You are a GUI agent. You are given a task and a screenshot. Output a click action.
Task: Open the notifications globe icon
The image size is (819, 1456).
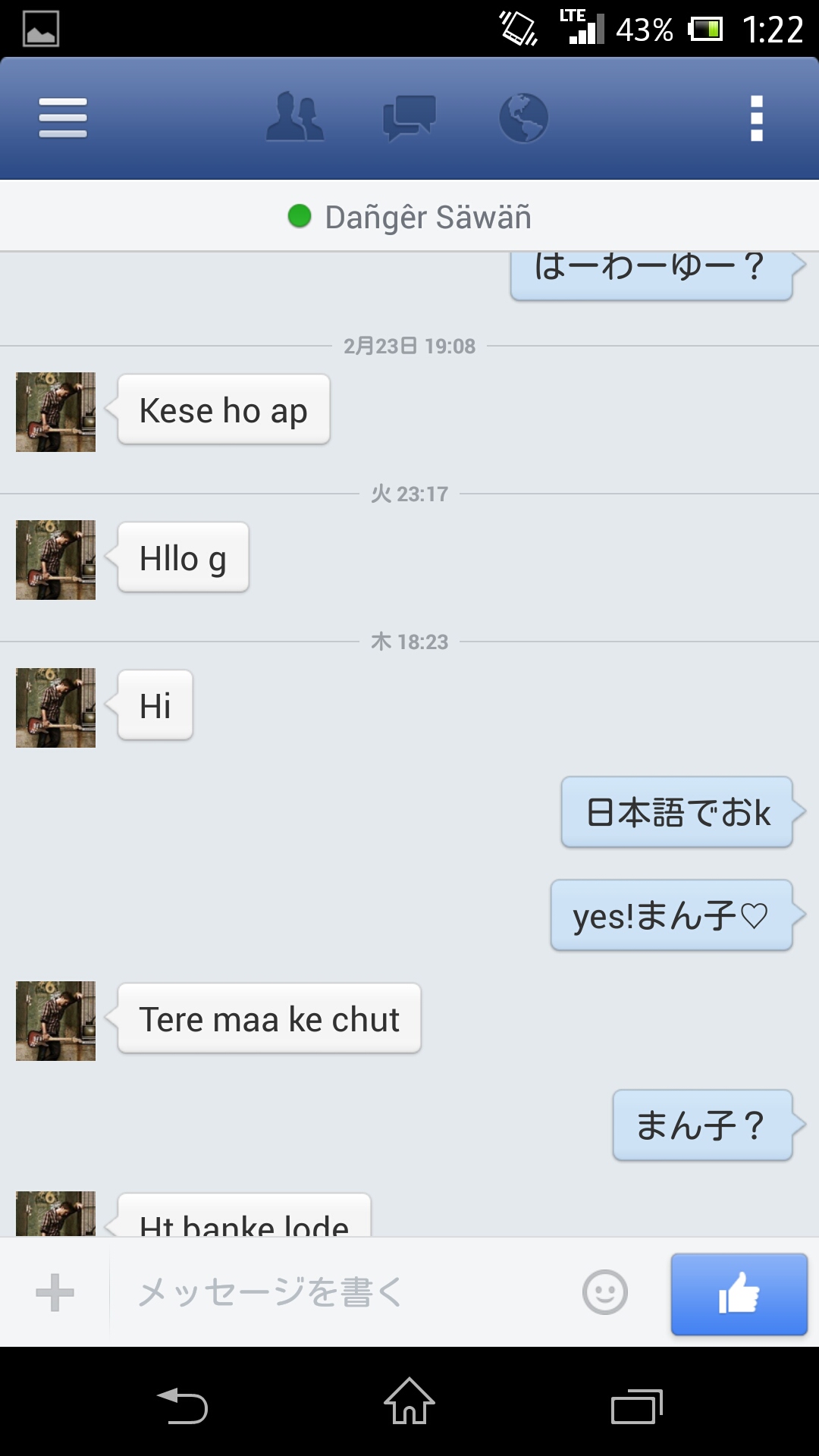523,118
